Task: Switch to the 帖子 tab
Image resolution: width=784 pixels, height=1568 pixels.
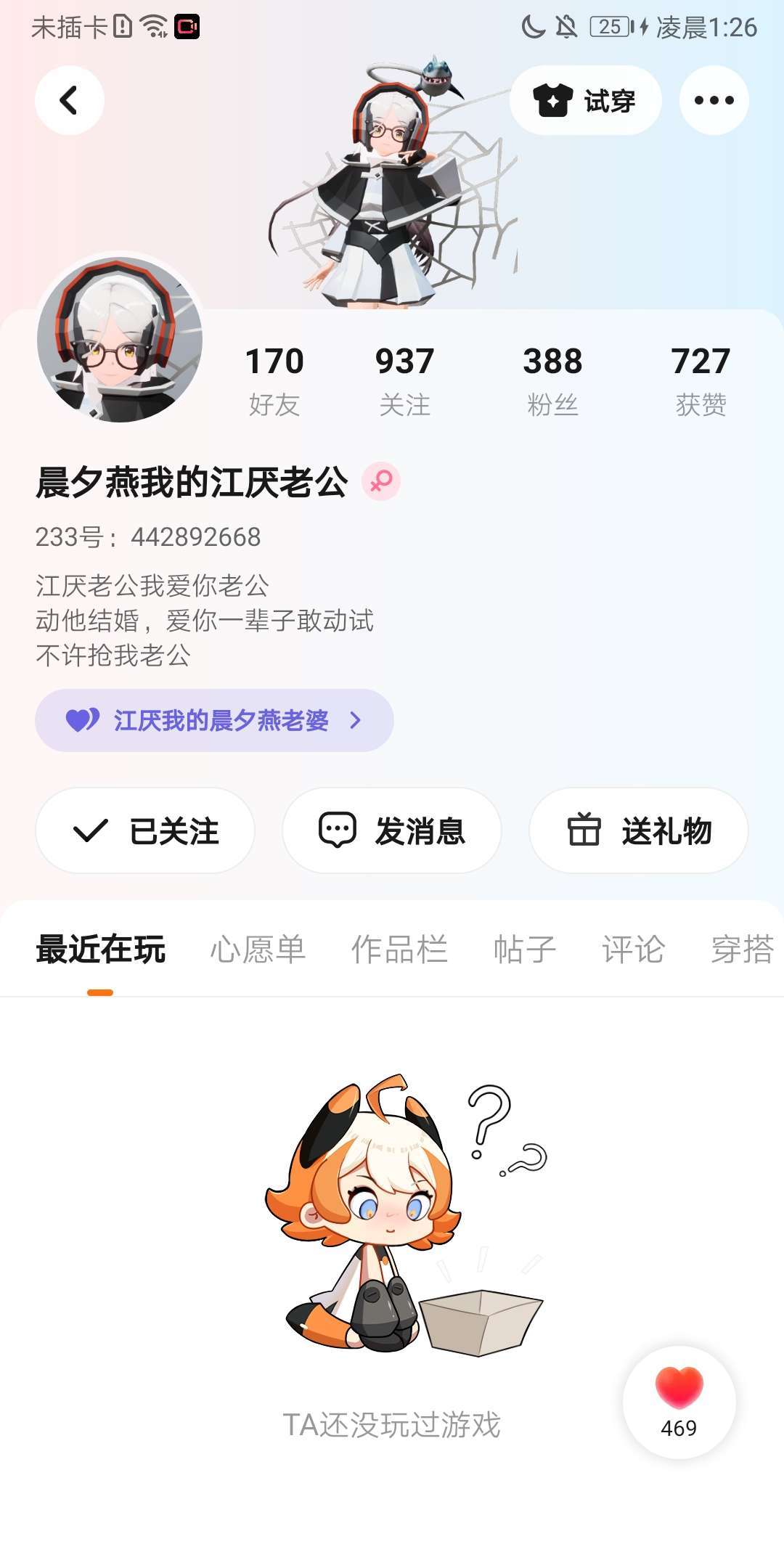Action: click(x=524, y=950)
